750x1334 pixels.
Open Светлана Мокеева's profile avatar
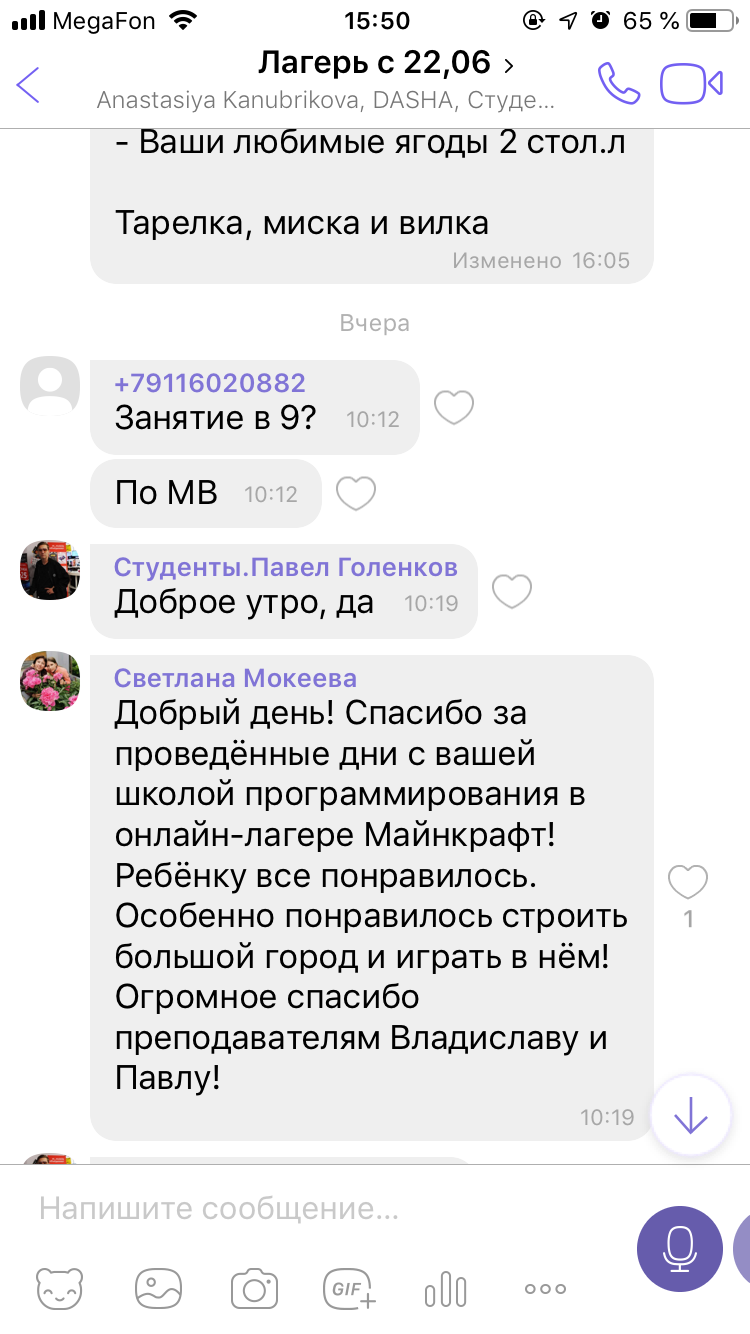click(x=50, y=681)
